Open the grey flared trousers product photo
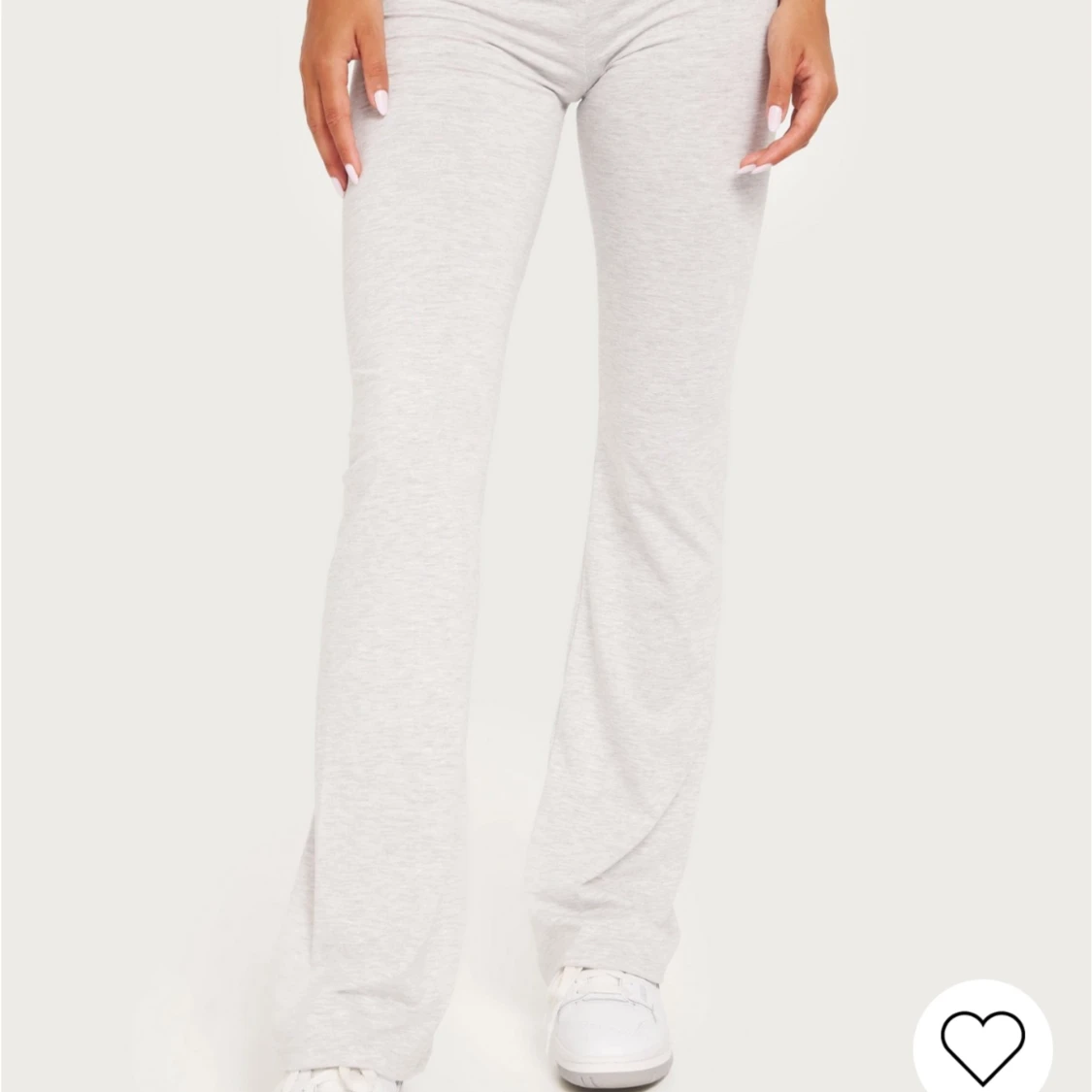Viewport: 1092px width, 1092px height. (524, 524)
